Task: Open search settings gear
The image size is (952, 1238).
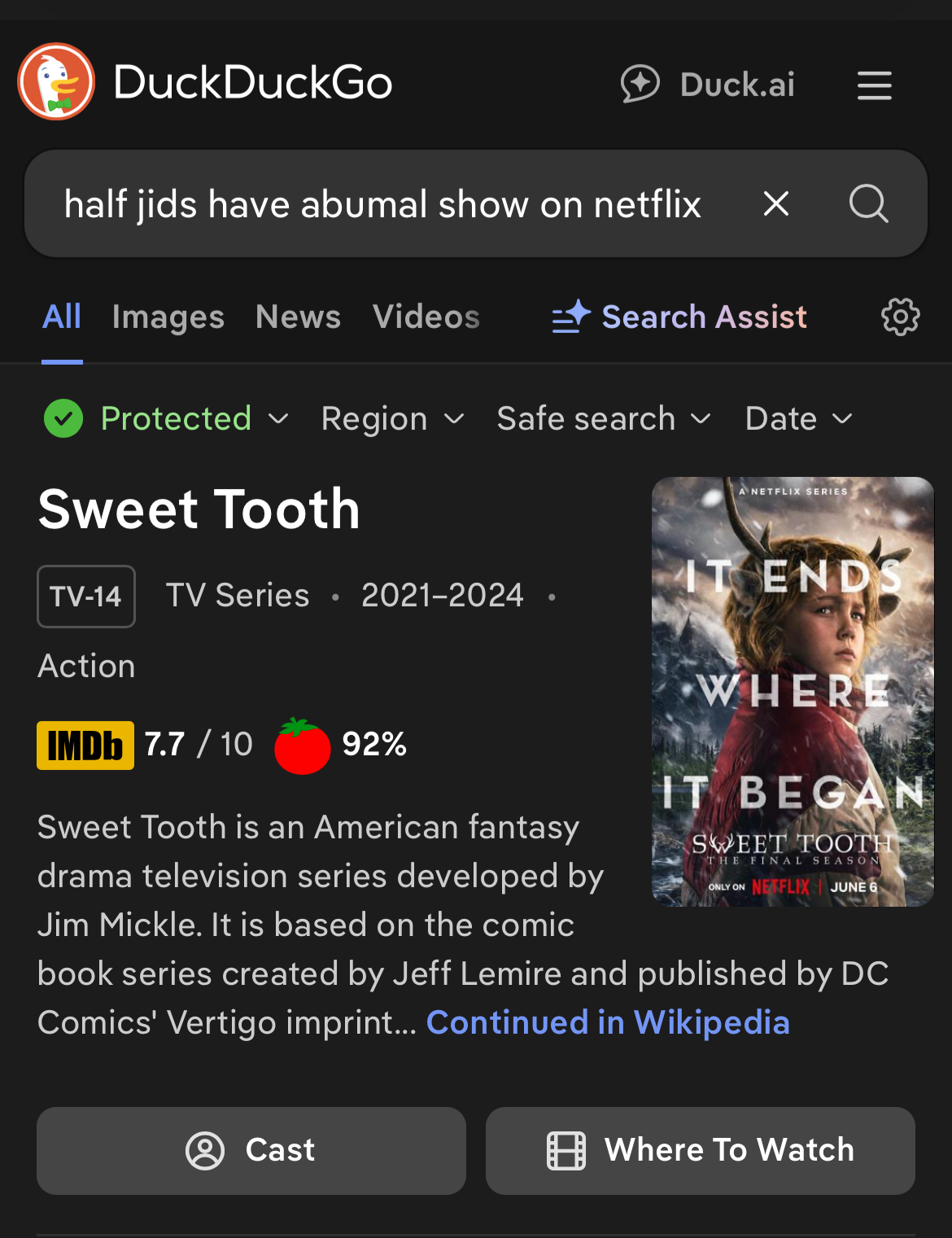Action: (x=900, y=317)
